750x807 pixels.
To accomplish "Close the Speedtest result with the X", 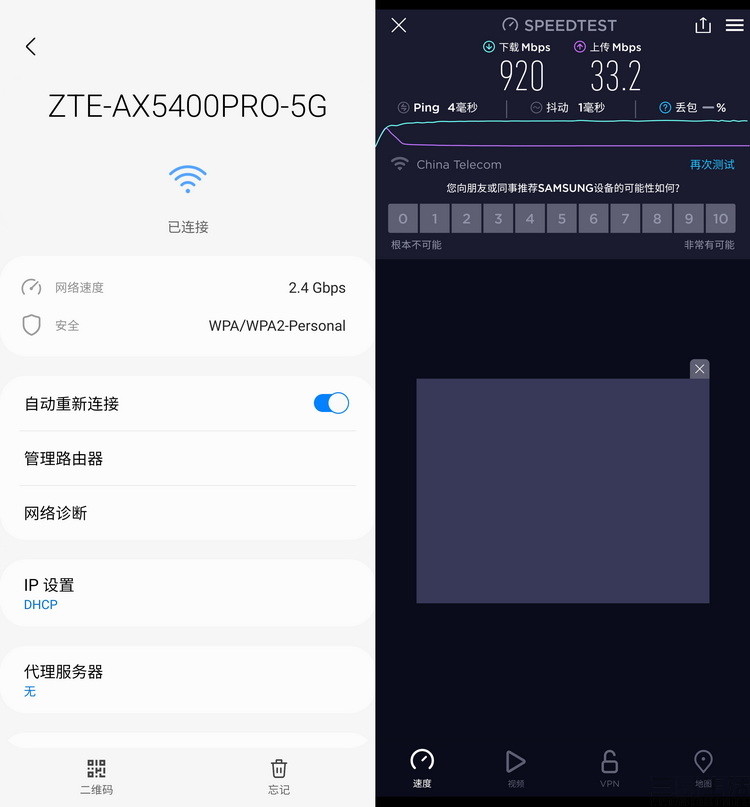I will pyautogui.click(x=399, y=25).
